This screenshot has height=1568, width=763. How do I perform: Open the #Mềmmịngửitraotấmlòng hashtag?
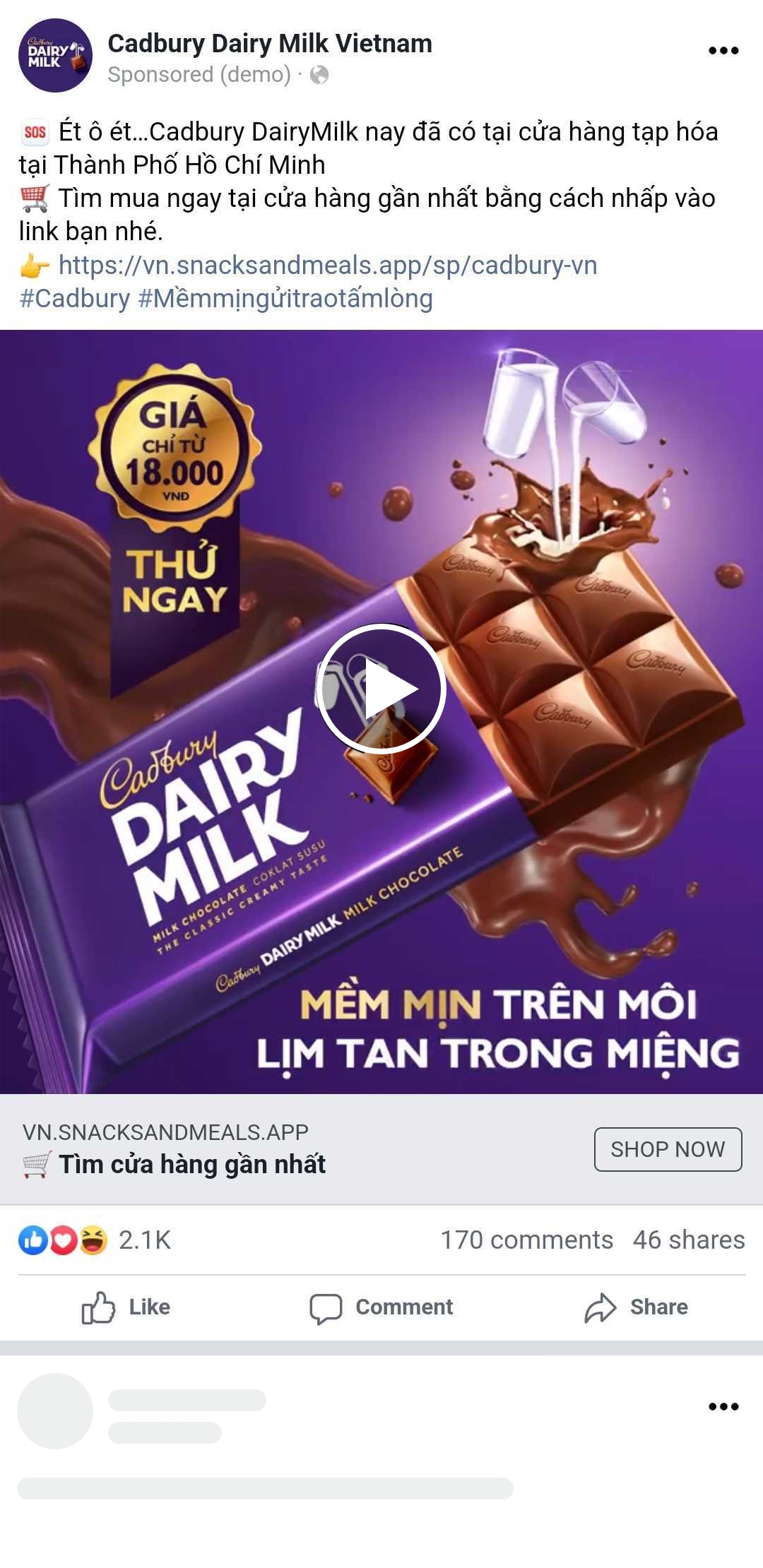(285, 299)
